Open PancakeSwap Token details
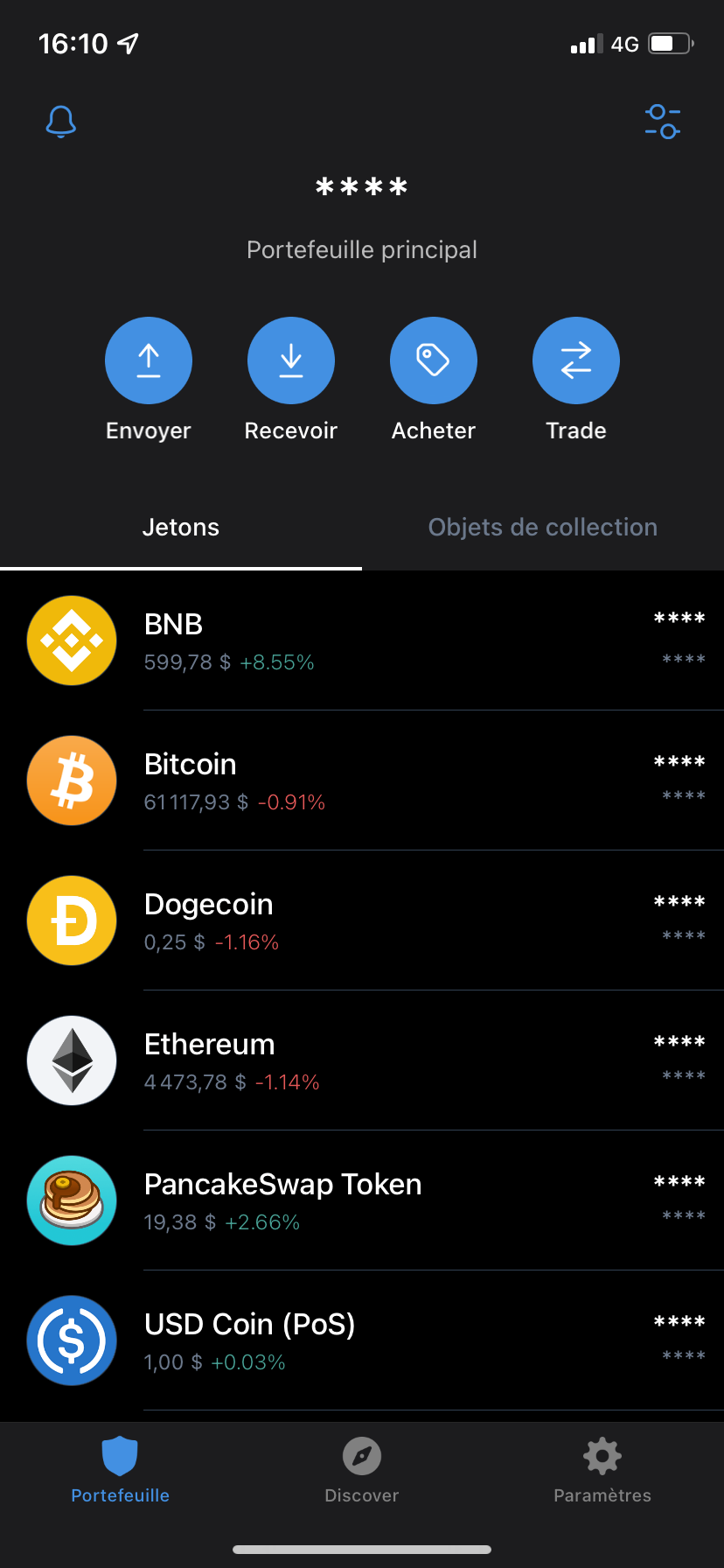Image resolution: width=724 pixels, height=1568 pixels. pos(362,1200)
